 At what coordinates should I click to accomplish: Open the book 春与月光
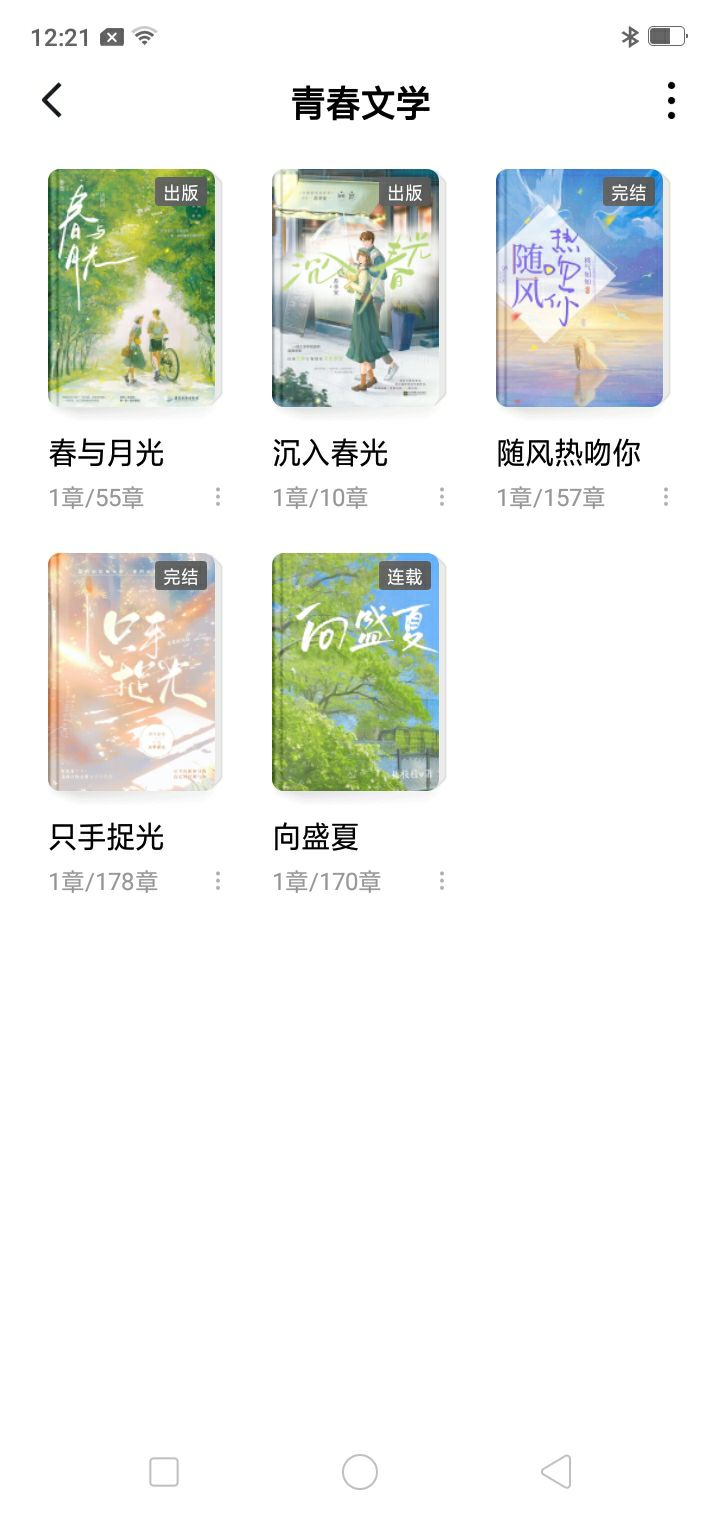click(x=132, y=288)
